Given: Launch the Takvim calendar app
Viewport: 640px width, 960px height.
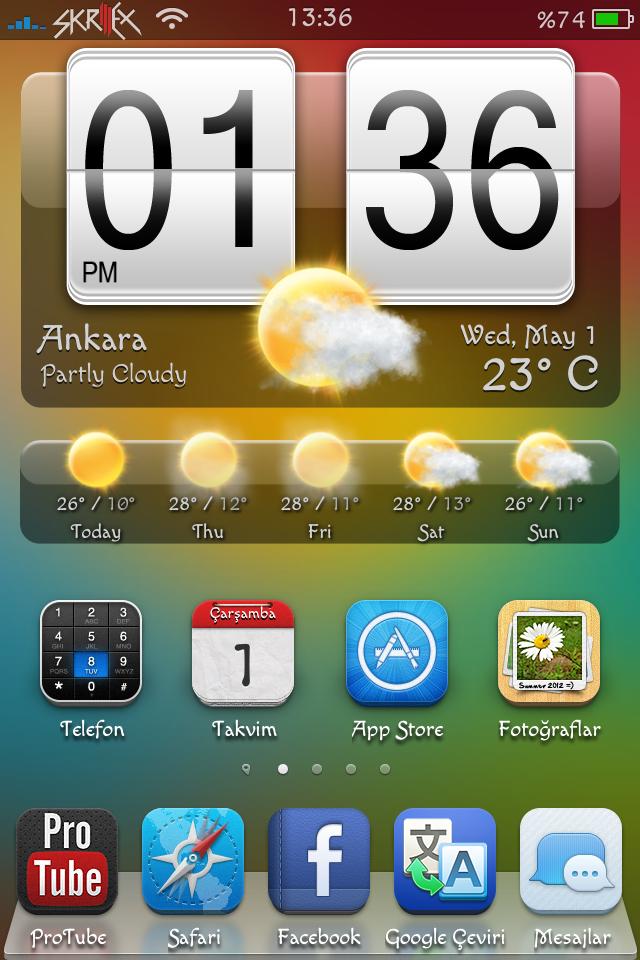Looking at the screenshot, I should pyautogui.click(x=244, y=653).
